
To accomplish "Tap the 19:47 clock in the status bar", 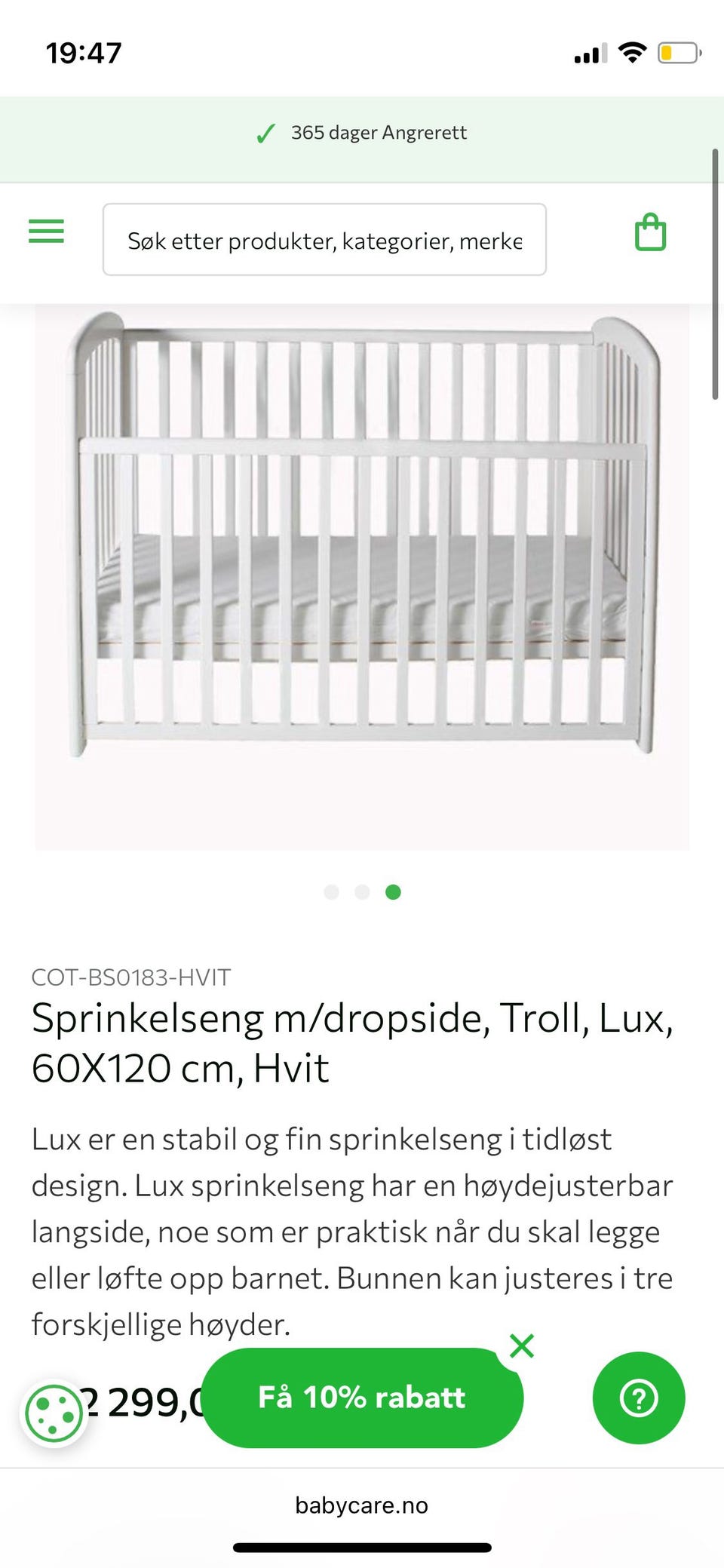I will 83,51.
